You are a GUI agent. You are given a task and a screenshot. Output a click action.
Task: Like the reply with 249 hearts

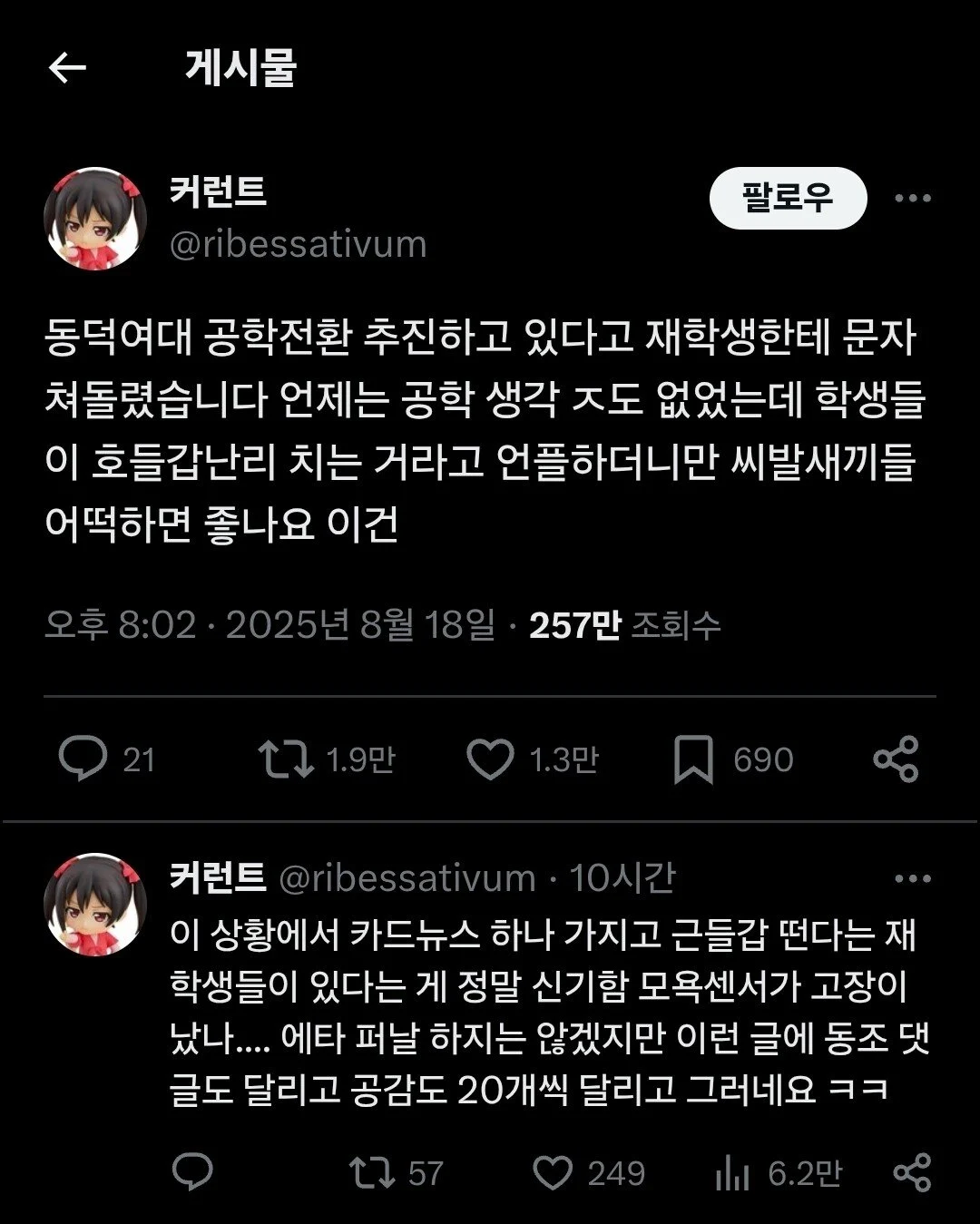[552, 1172]
